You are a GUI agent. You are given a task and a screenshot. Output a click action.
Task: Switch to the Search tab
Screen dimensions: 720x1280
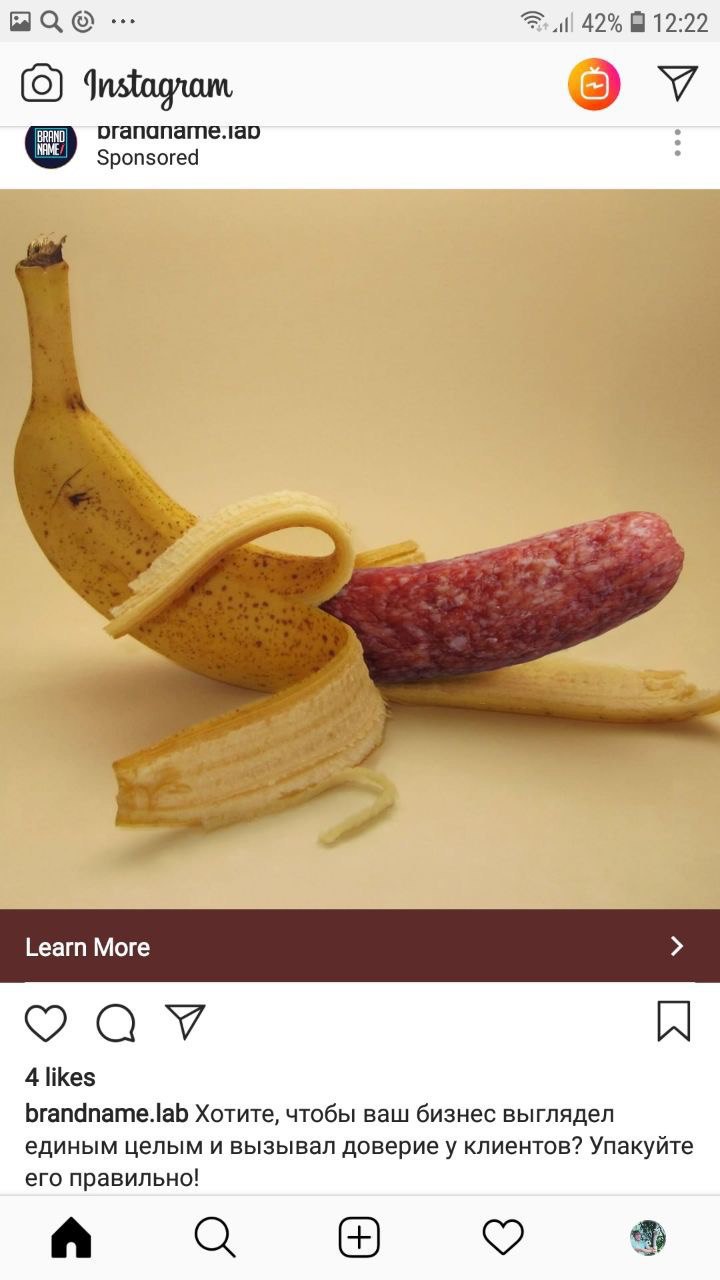(x=215, y=1238)
